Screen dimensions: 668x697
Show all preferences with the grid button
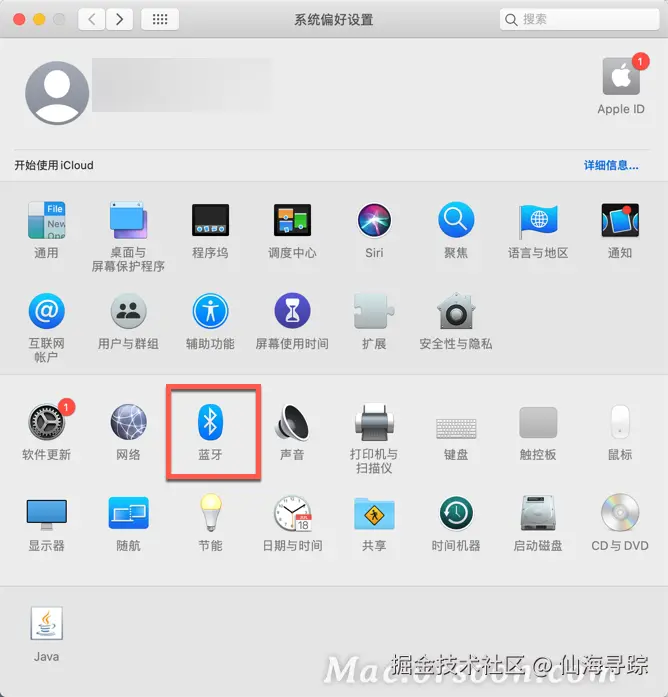click(x=160, y=19)
